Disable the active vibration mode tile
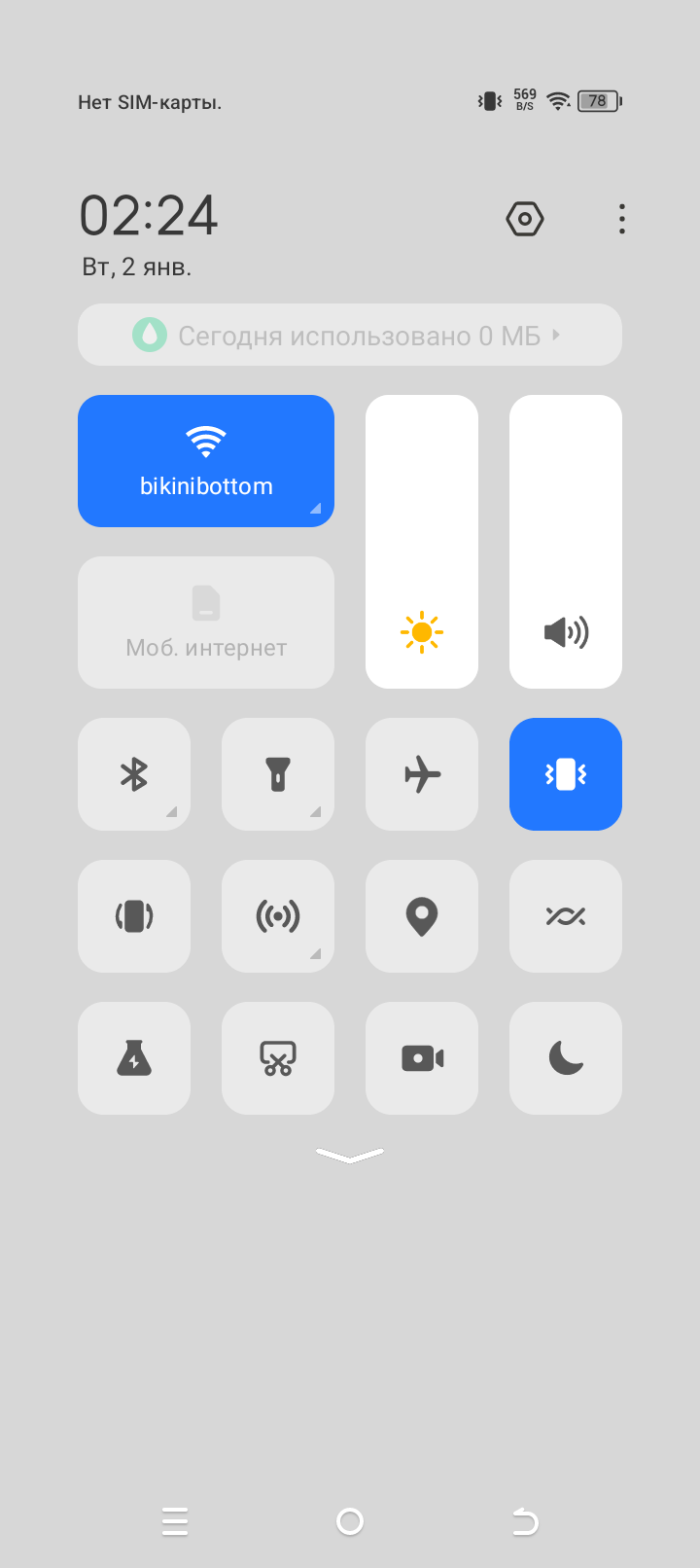The width and height of the screenshot is (700, 1568). coord(566,774)
